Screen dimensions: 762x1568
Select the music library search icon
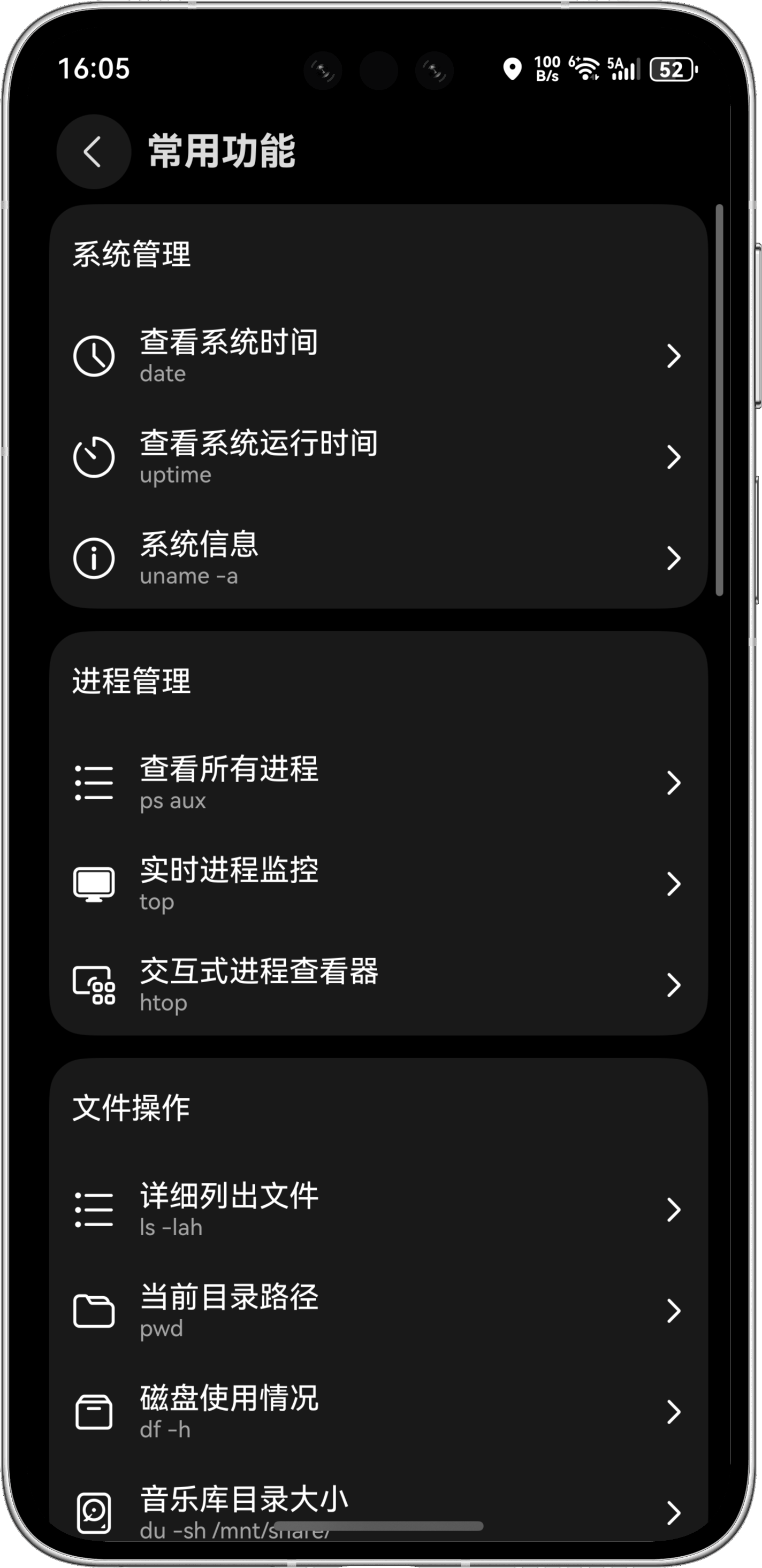click(x=94, y=1512)
